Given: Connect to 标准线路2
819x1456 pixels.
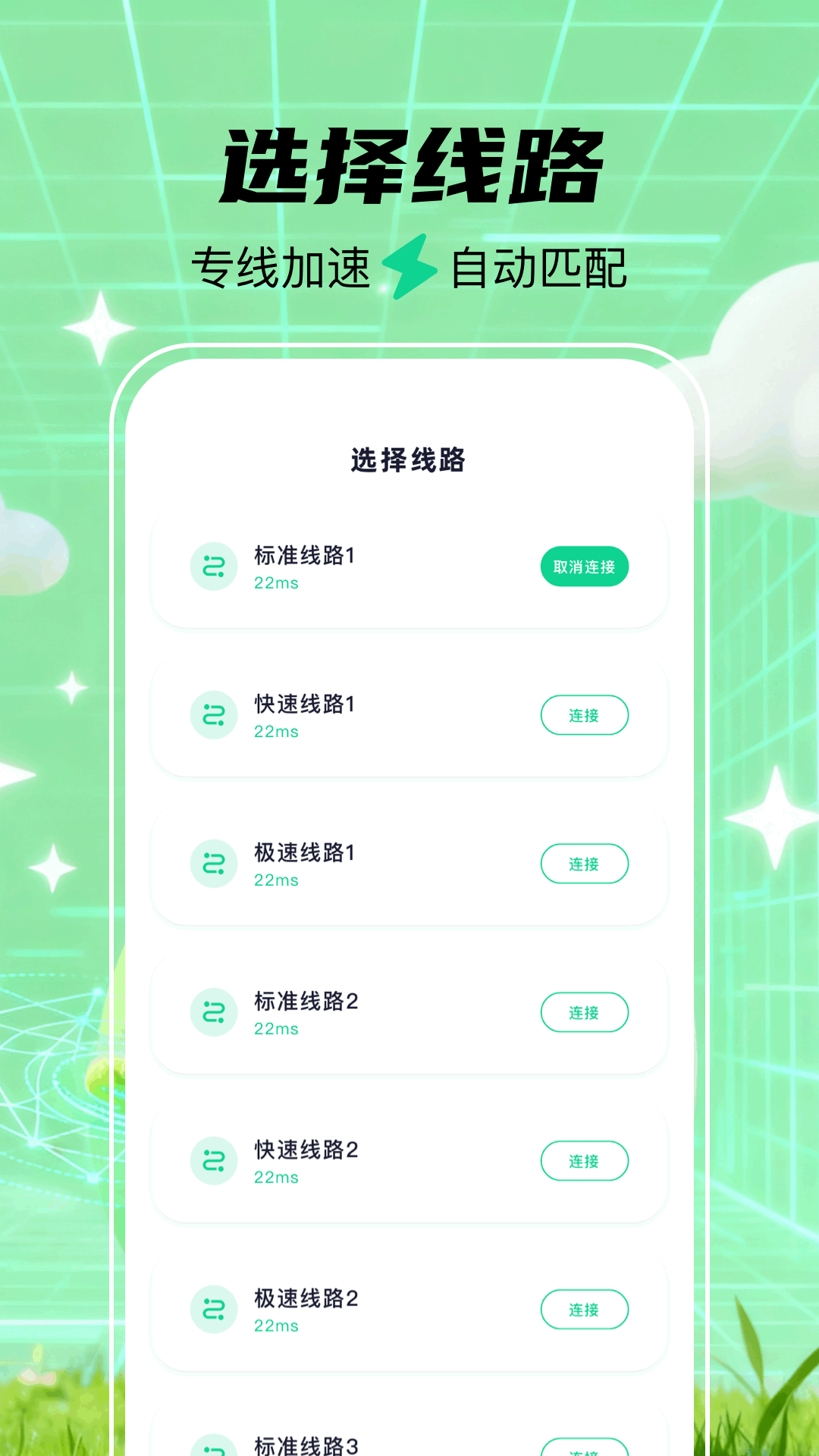Looking at the screenshot, I should click(584, 1012).
